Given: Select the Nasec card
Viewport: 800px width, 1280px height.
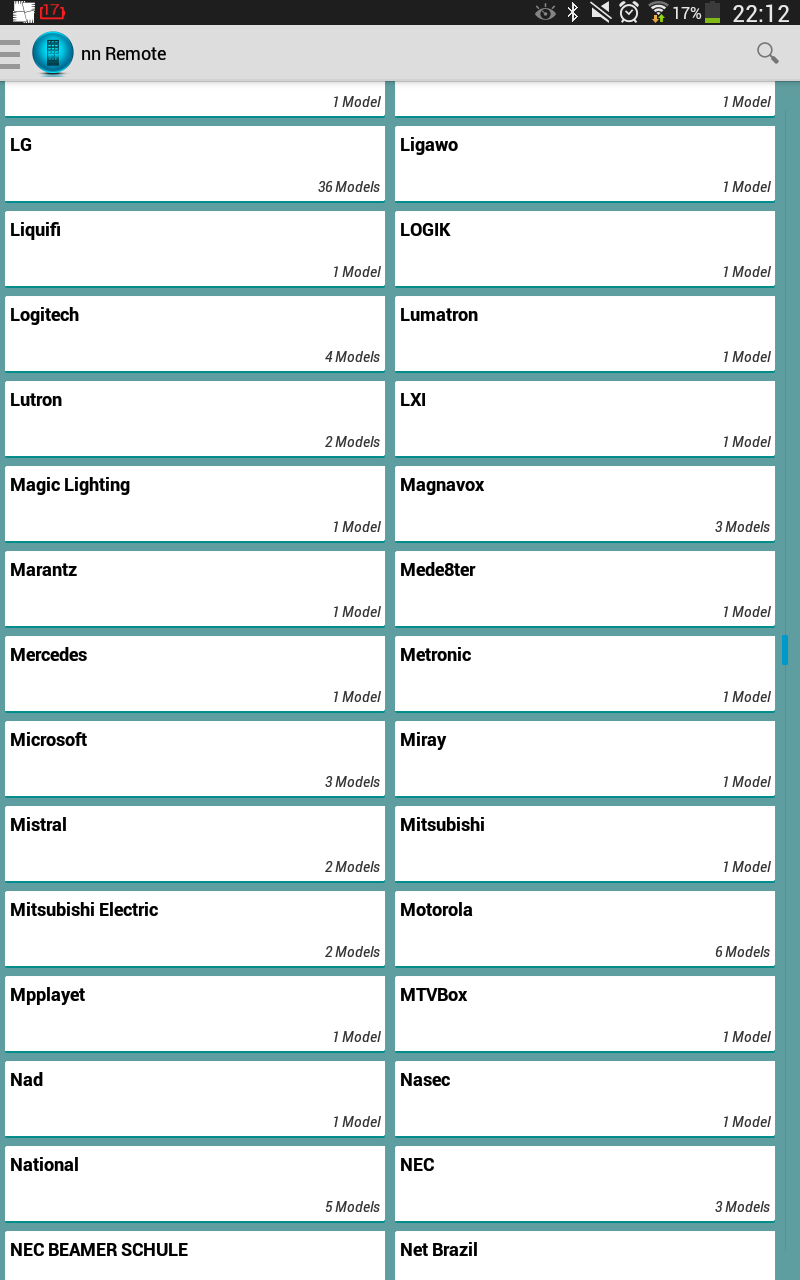Looking at the screenshot, I should (x=585, y=1099).
